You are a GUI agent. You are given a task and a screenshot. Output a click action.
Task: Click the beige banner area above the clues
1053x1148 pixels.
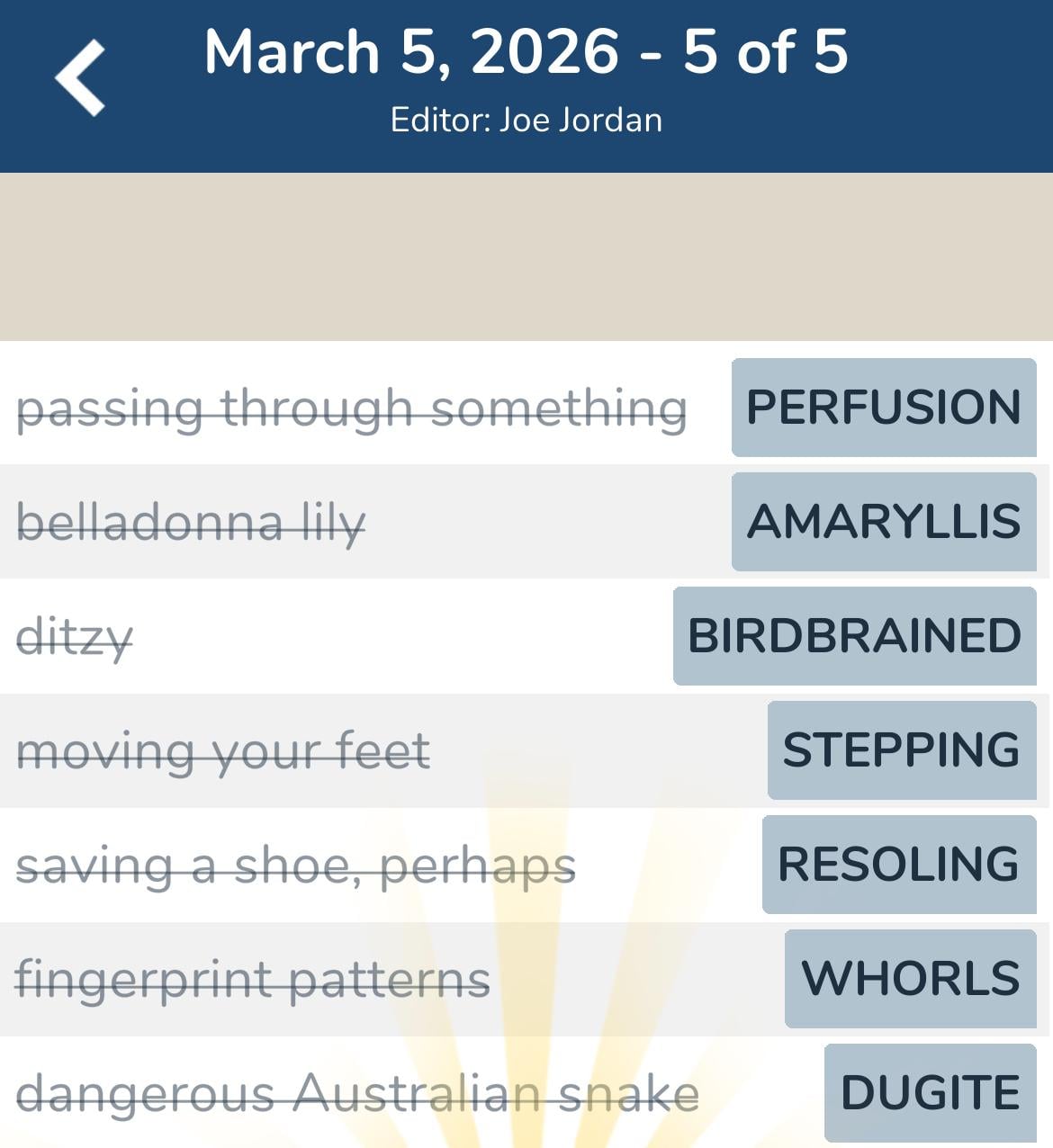pyautogui.click(x=526, y=255)
